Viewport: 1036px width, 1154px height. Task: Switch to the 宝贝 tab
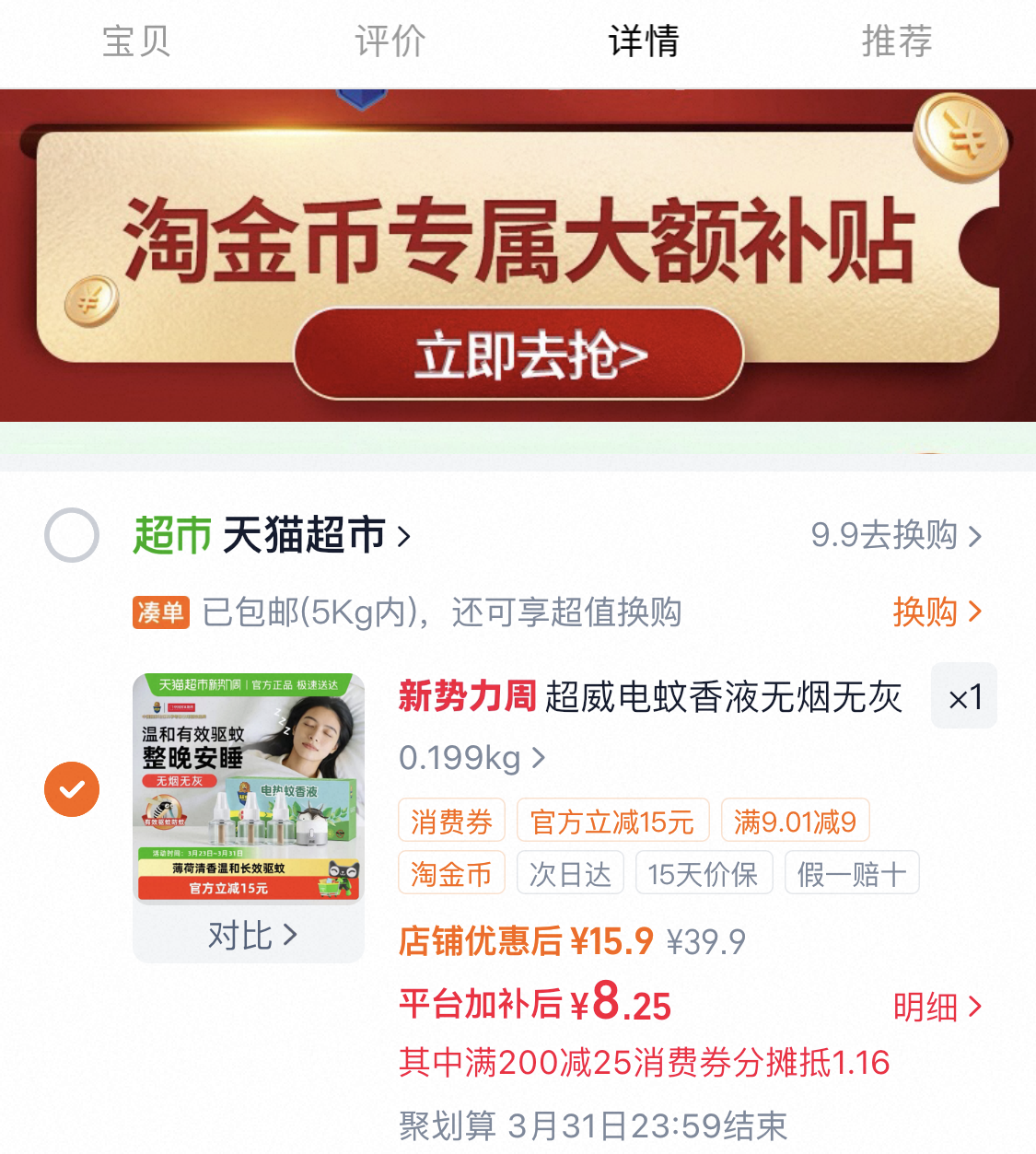[136, 41]
